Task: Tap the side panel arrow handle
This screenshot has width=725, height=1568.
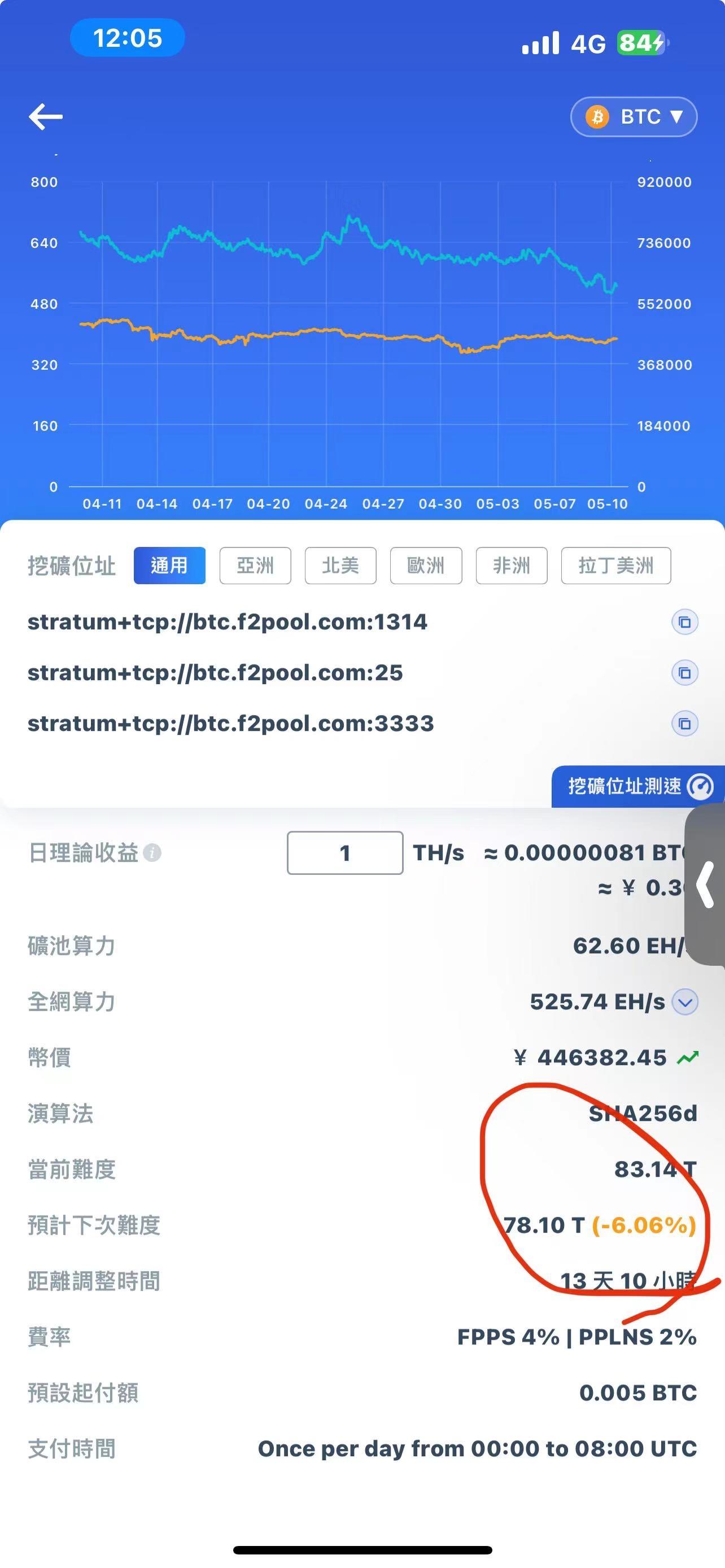Action: [706, 884]
